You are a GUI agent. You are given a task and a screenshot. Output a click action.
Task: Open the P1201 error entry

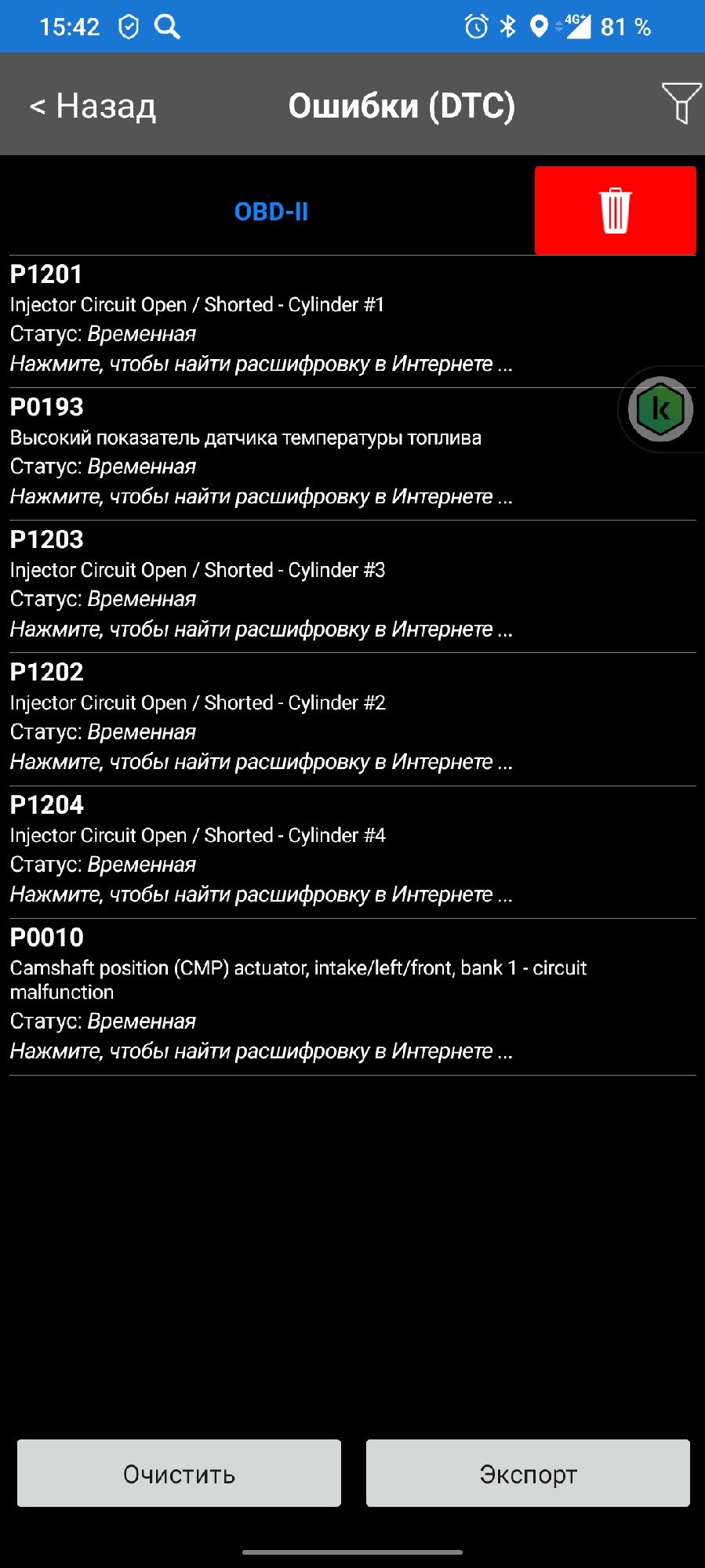(x=352, y=321)
